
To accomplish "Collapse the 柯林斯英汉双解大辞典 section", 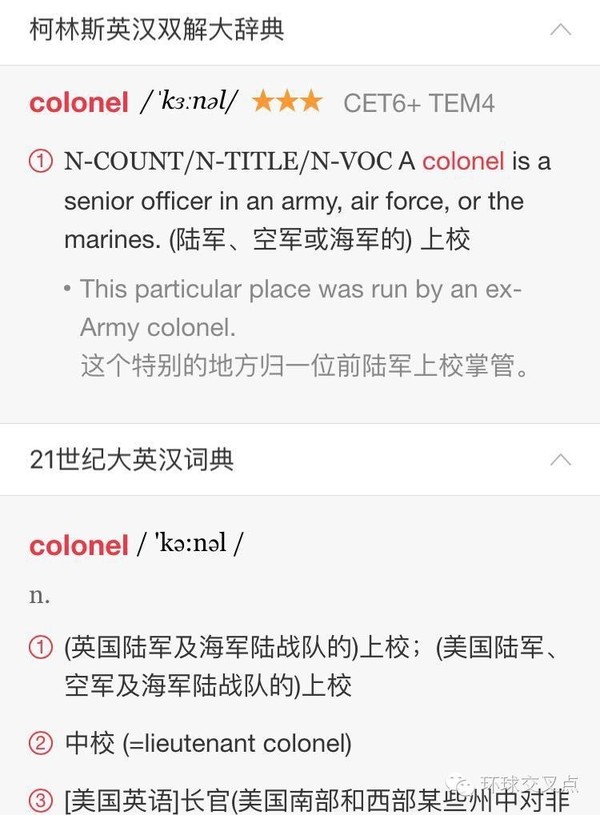I will tap(561, 30).
